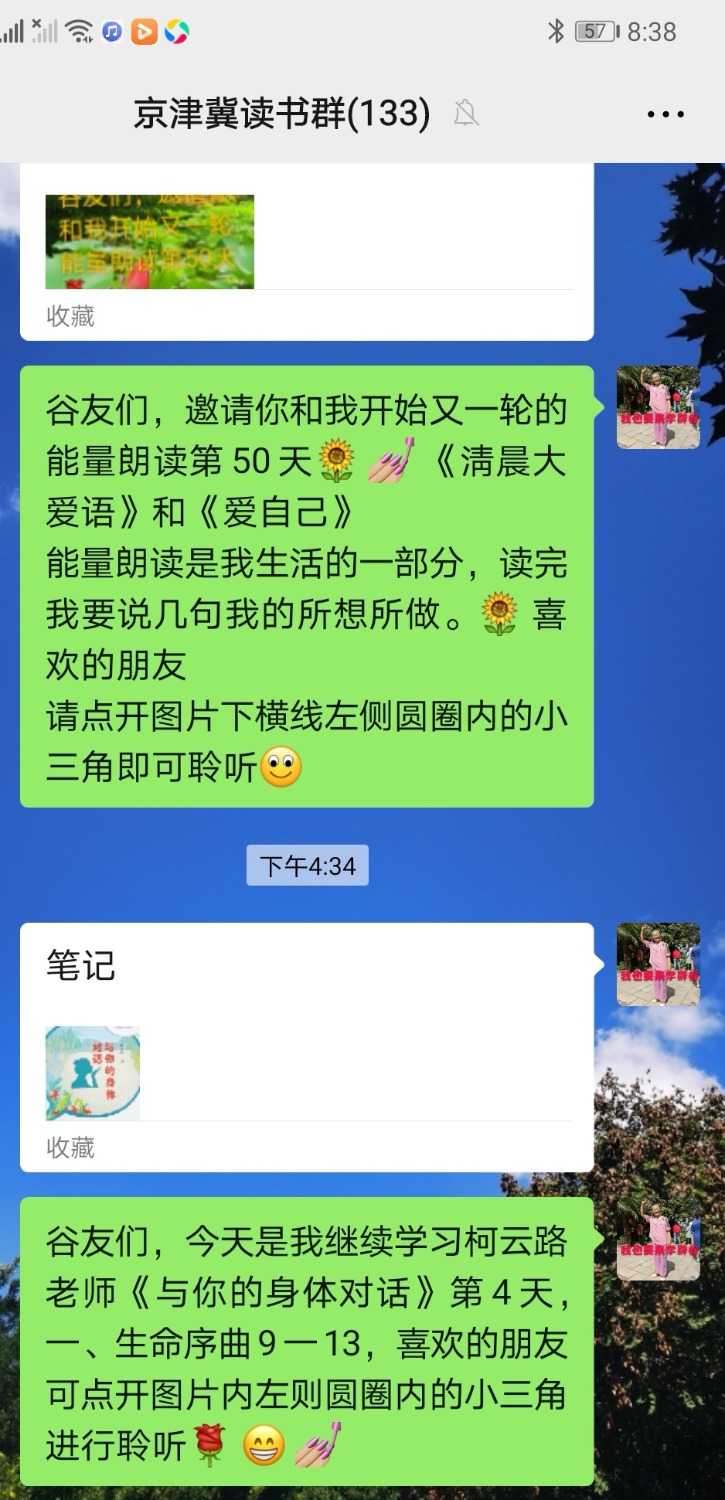Tap the mobile signal strength icon

(x=15, y=30)
